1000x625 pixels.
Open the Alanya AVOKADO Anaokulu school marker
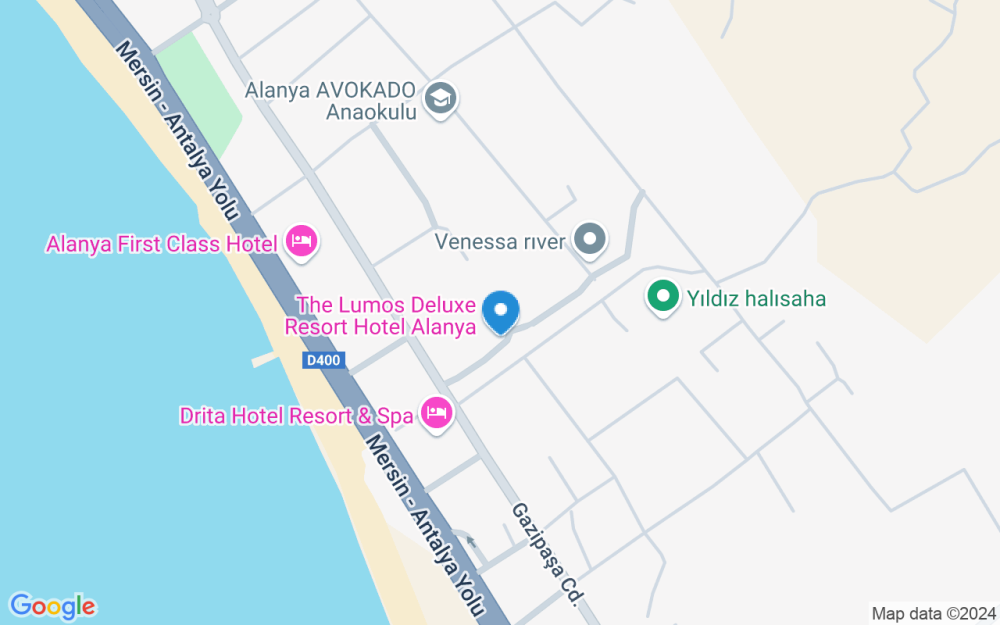coord(440,99)
